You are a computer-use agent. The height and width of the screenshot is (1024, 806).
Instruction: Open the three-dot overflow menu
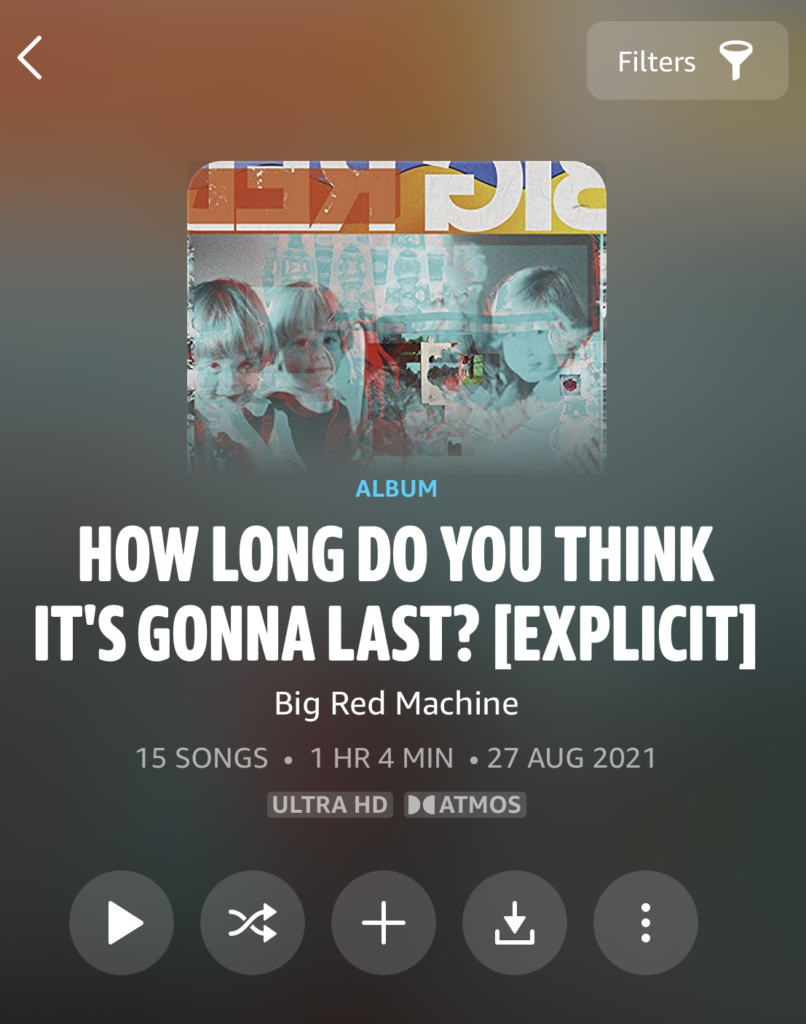(x=645, y=922)
